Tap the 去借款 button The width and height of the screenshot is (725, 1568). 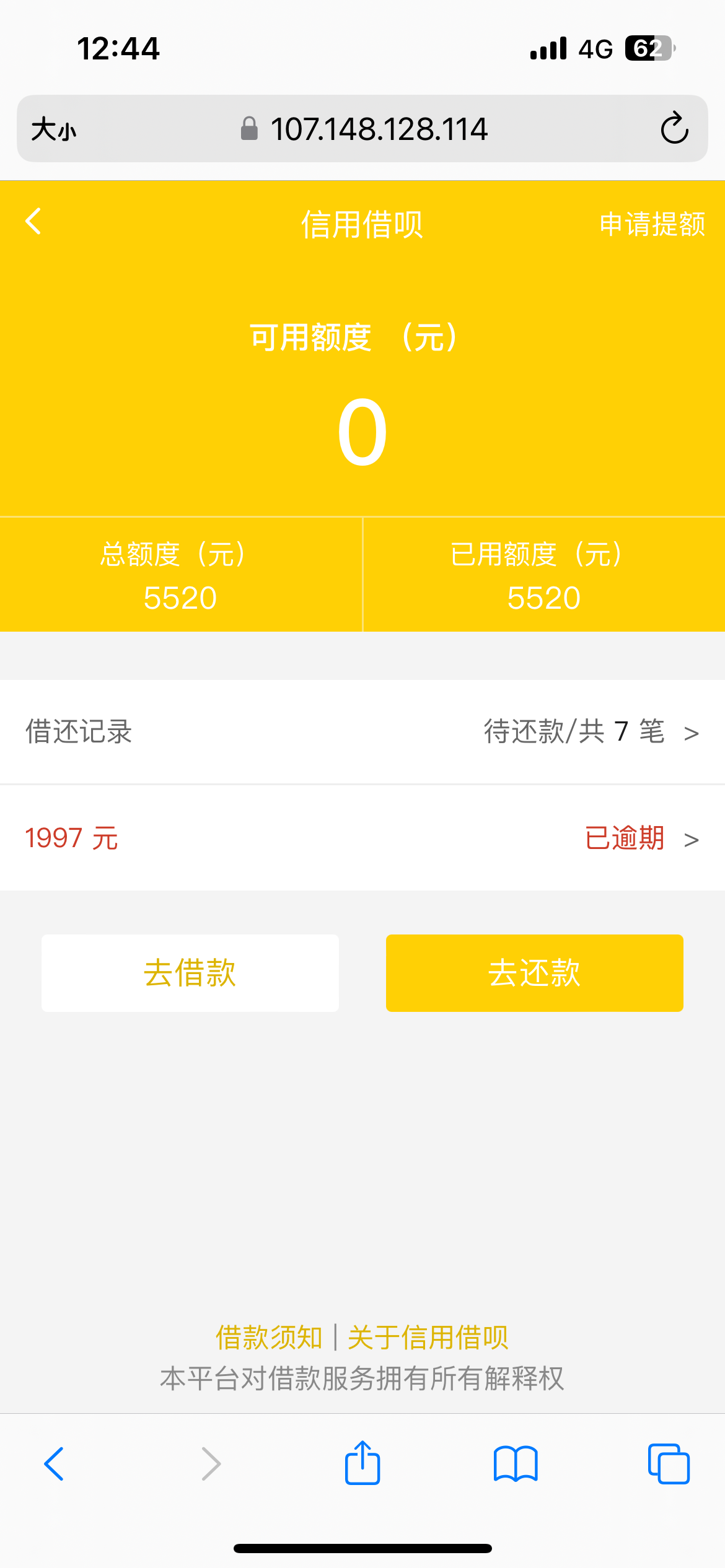tap(190, 973)
